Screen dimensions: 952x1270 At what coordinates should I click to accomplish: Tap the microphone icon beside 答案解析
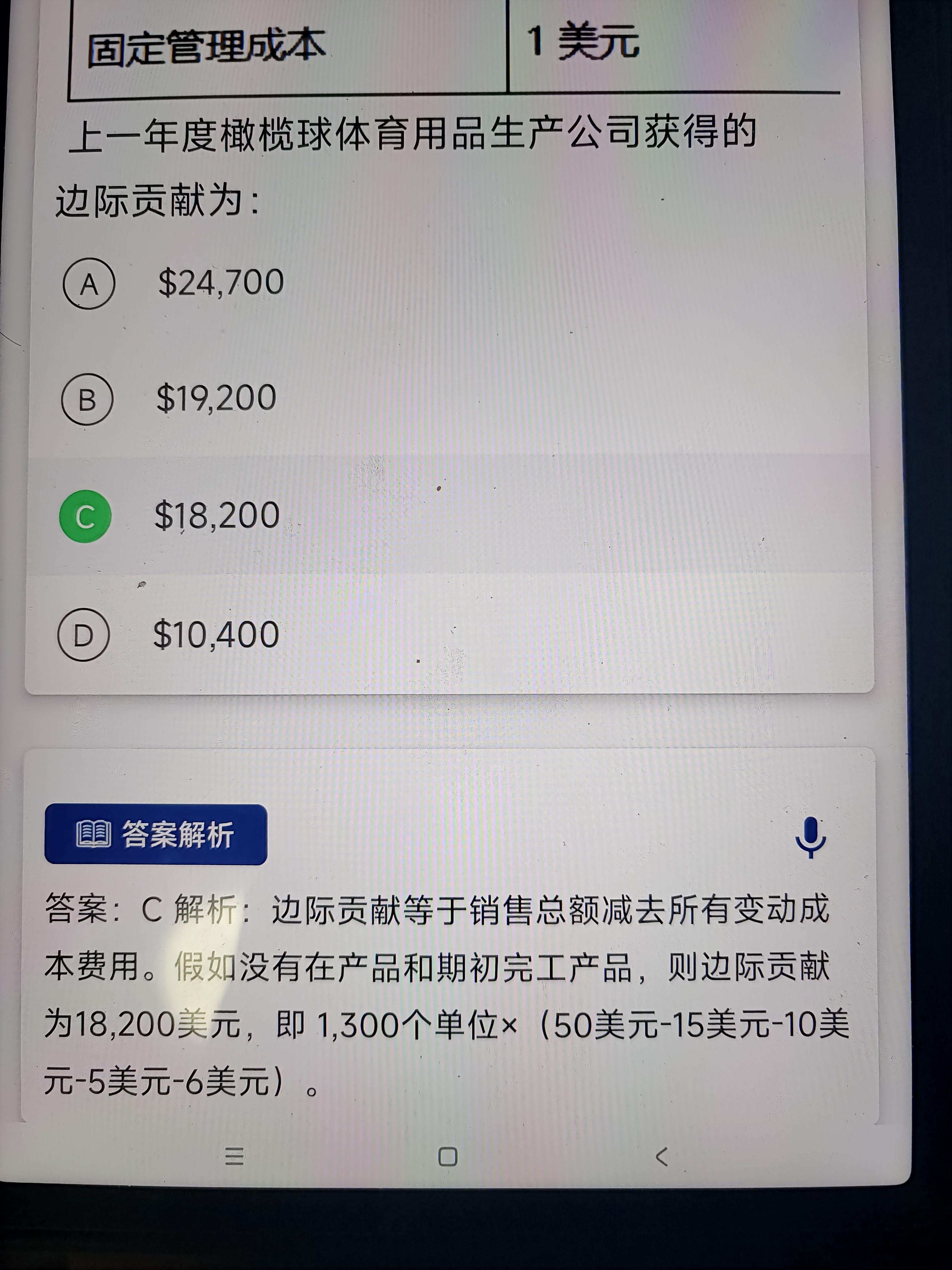click(810, 837)
